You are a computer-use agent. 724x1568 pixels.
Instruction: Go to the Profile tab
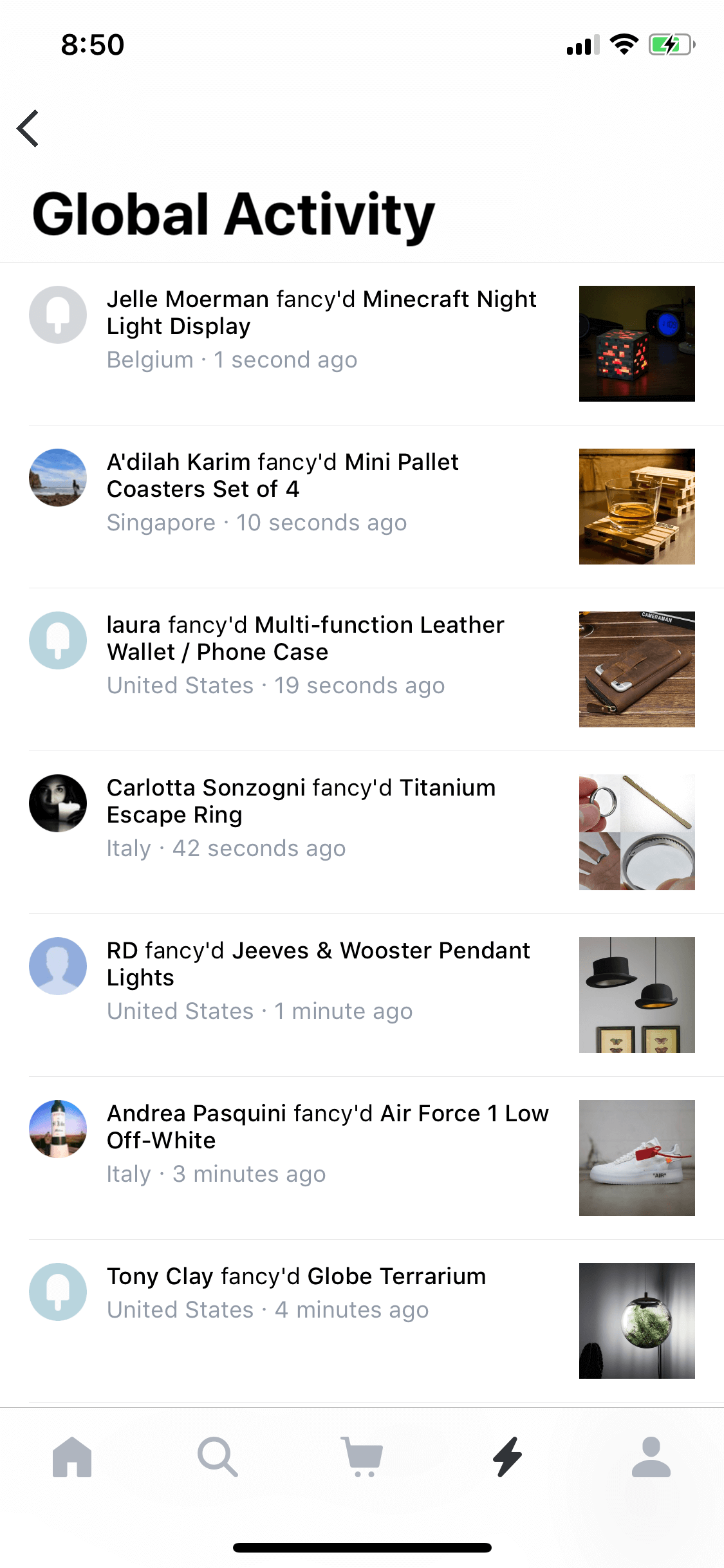(x=651, y=1457)
